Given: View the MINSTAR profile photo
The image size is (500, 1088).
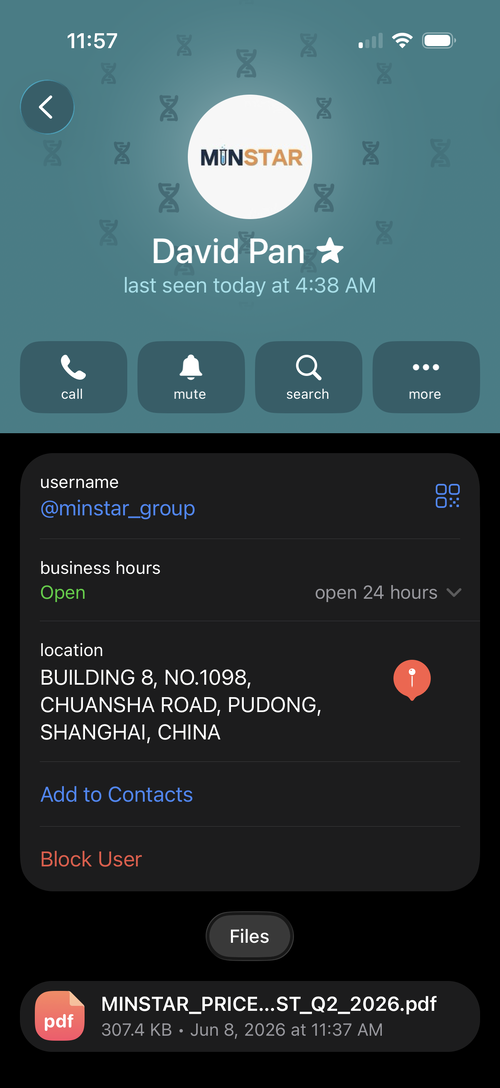Looking at the screenshot, I should 250,157.
